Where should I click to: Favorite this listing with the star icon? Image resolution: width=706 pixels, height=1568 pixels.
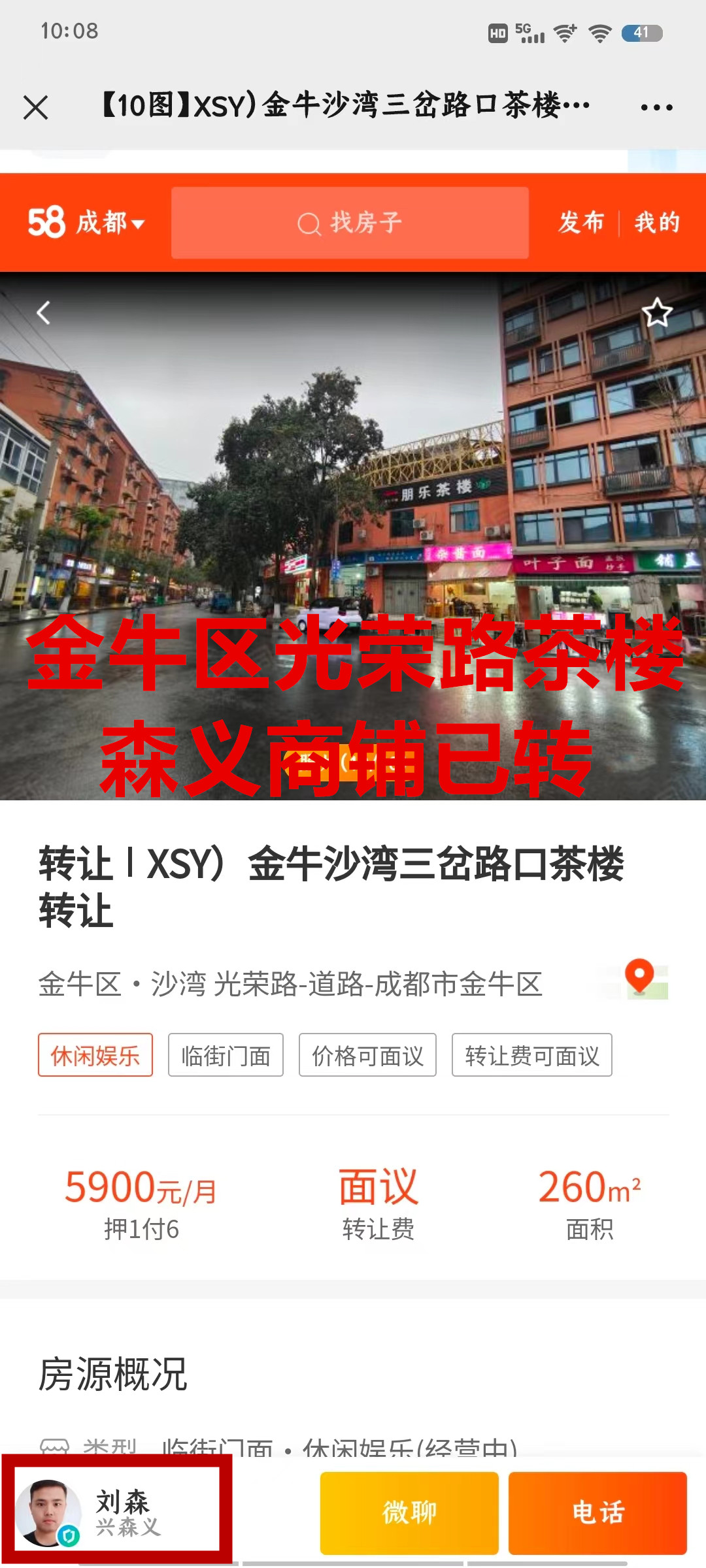tap(657, 313)
